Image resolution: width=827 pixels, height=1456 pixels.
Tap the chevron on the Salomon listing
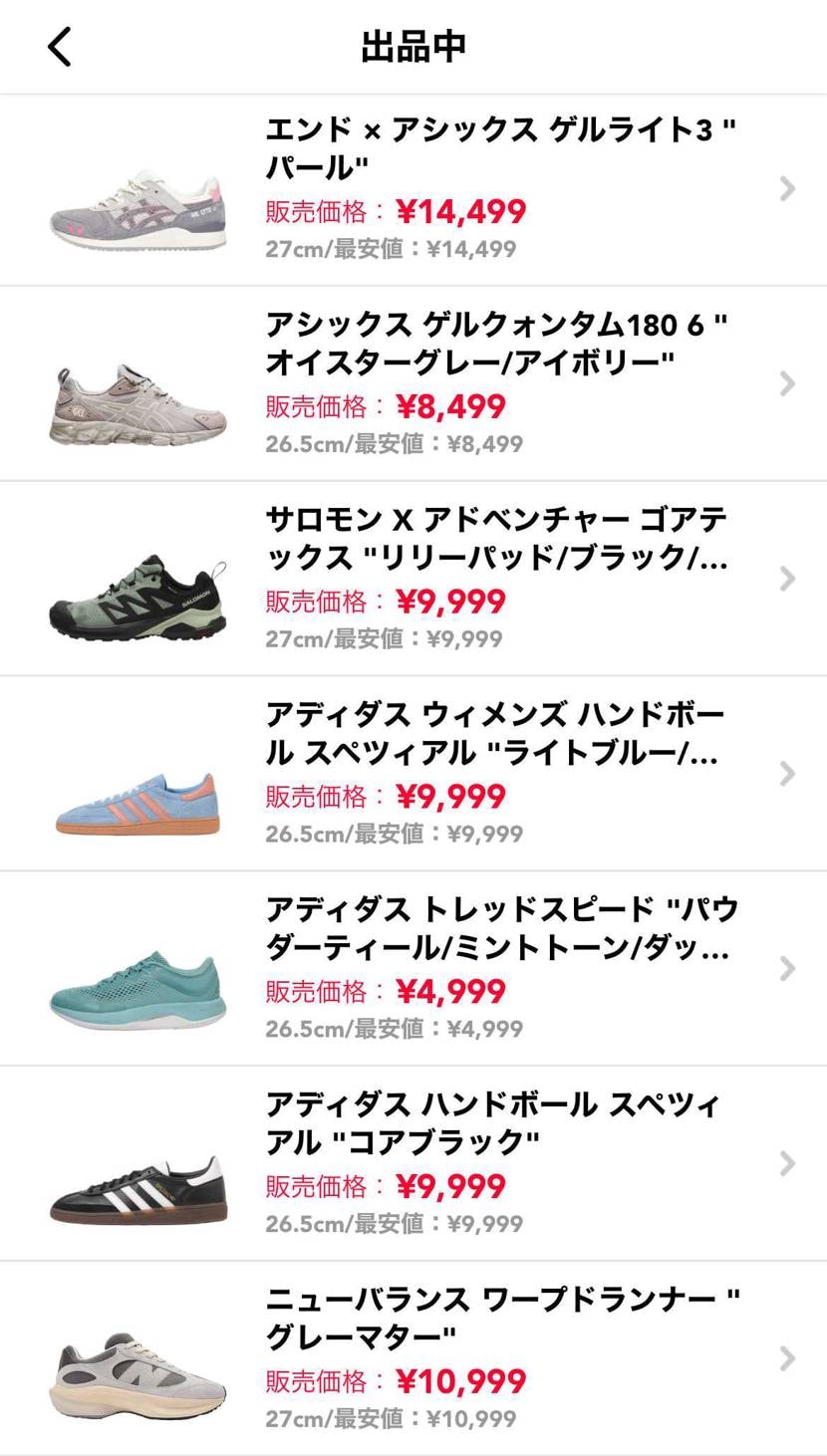point(787,580)
